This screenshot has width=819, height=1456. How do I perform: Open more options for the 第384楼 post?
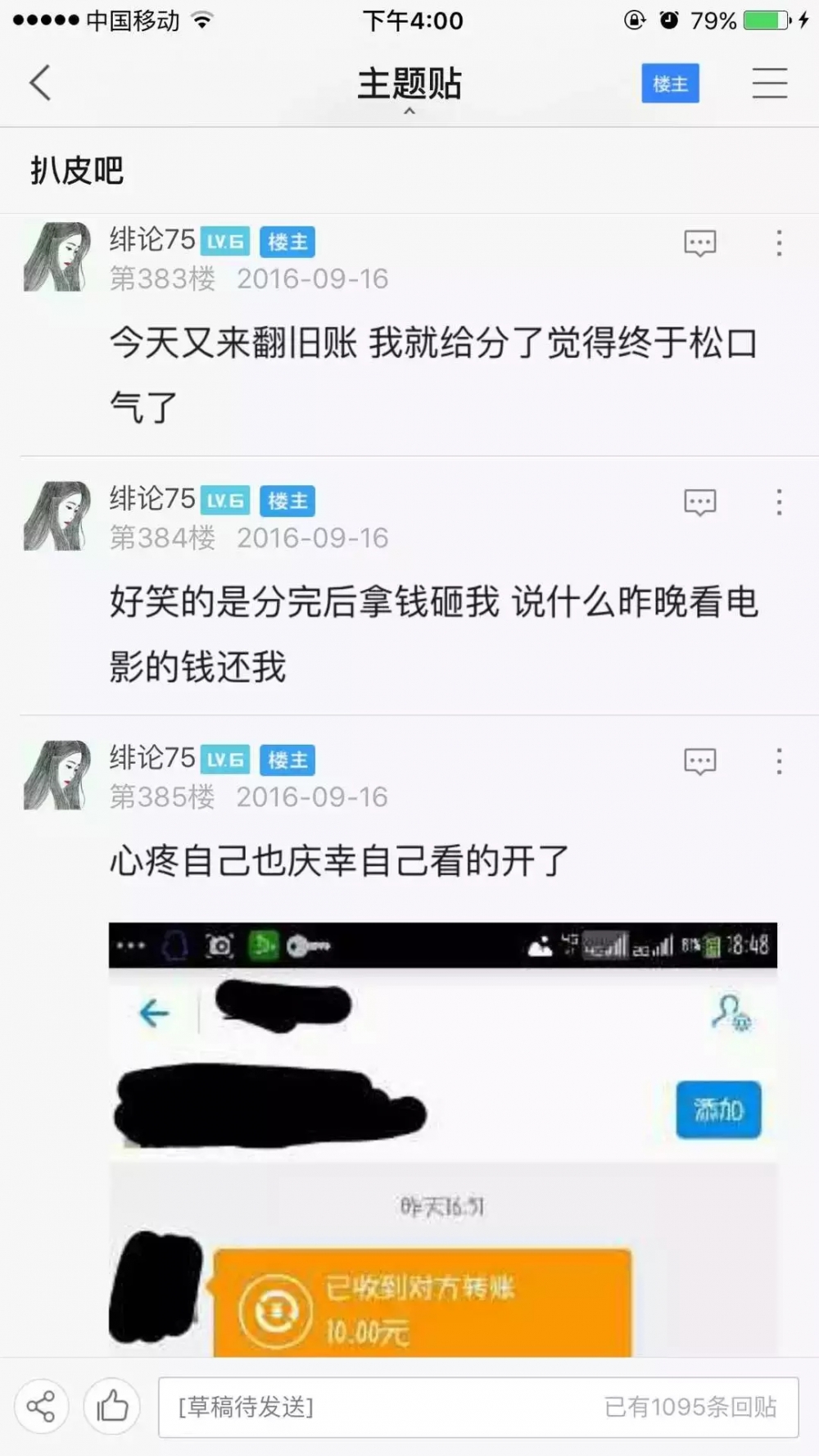coord(779,502)
